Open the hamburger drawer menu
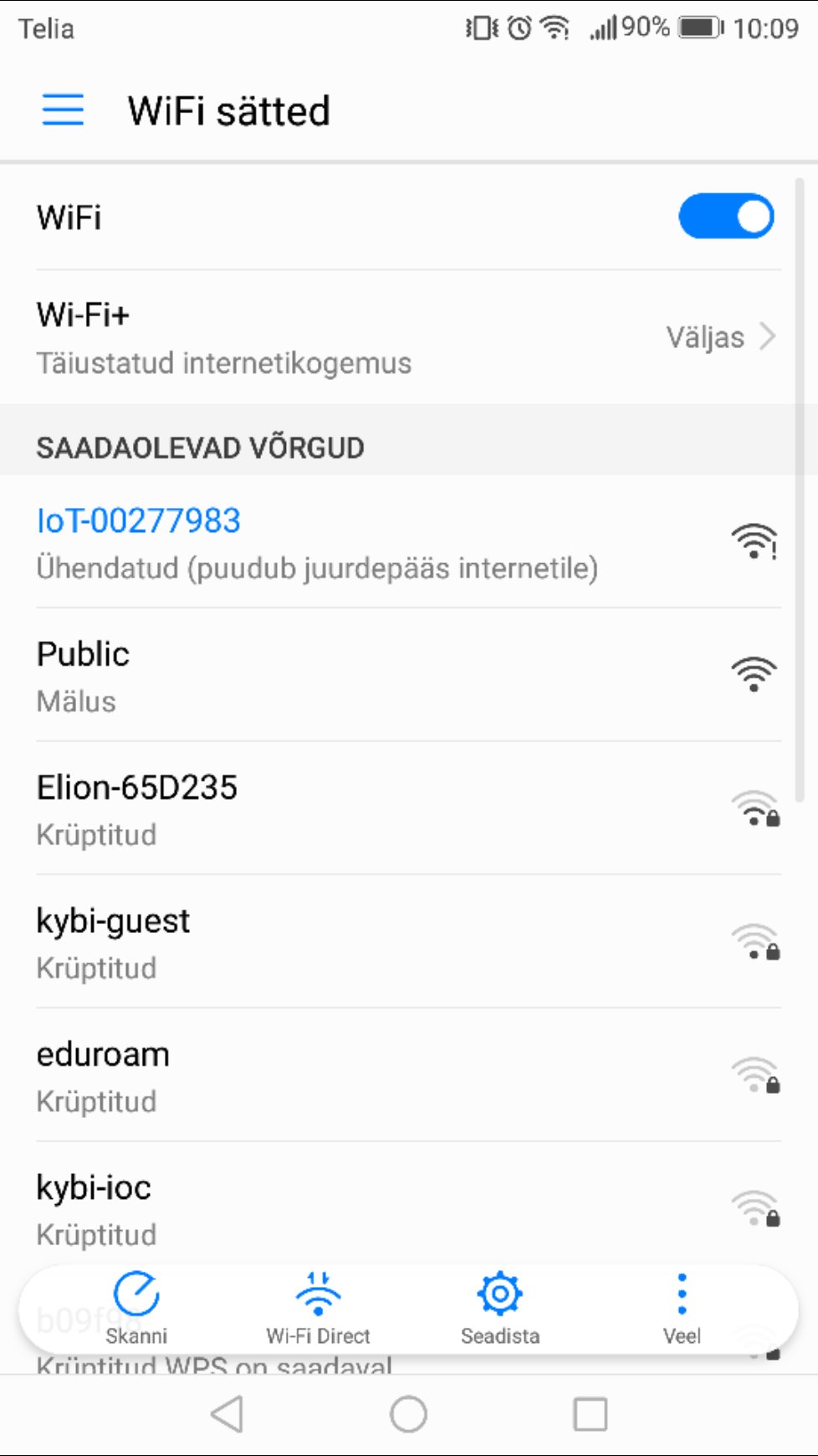 point(63,110)
